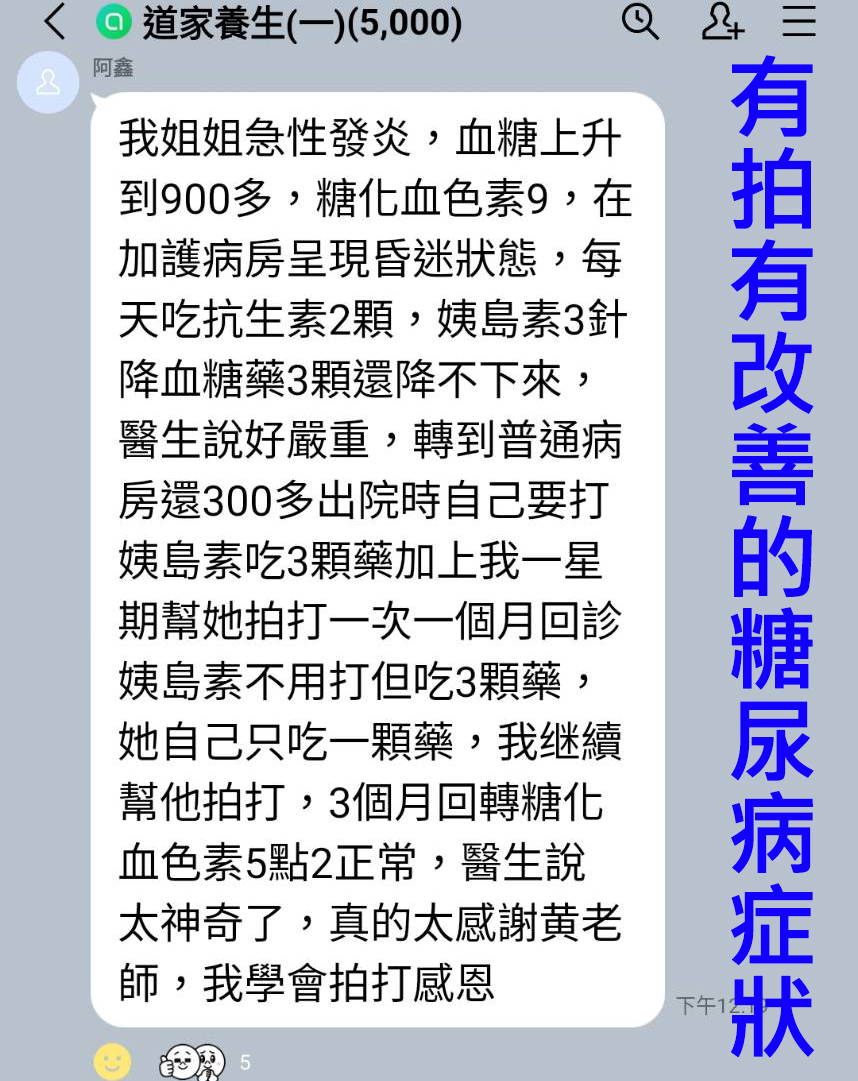The height and width of the screenshot is (1081, 858).
Task: Go back from the 道家養生 chat
Action: (55, 22)
